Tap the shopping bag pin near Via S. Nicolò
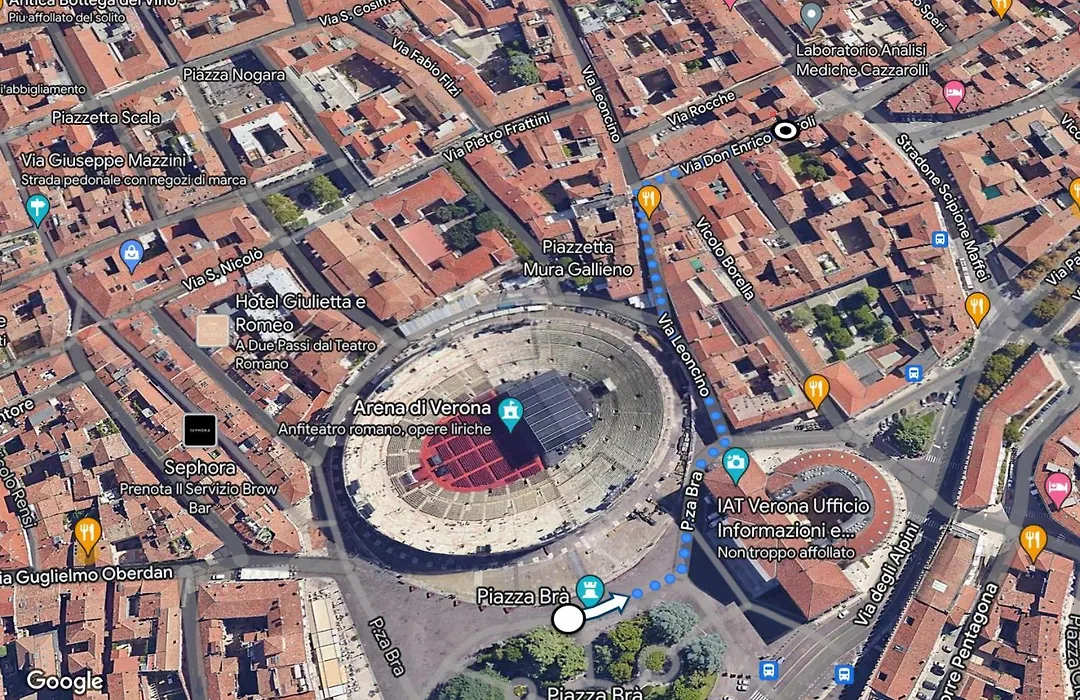 tap(130, 255)
